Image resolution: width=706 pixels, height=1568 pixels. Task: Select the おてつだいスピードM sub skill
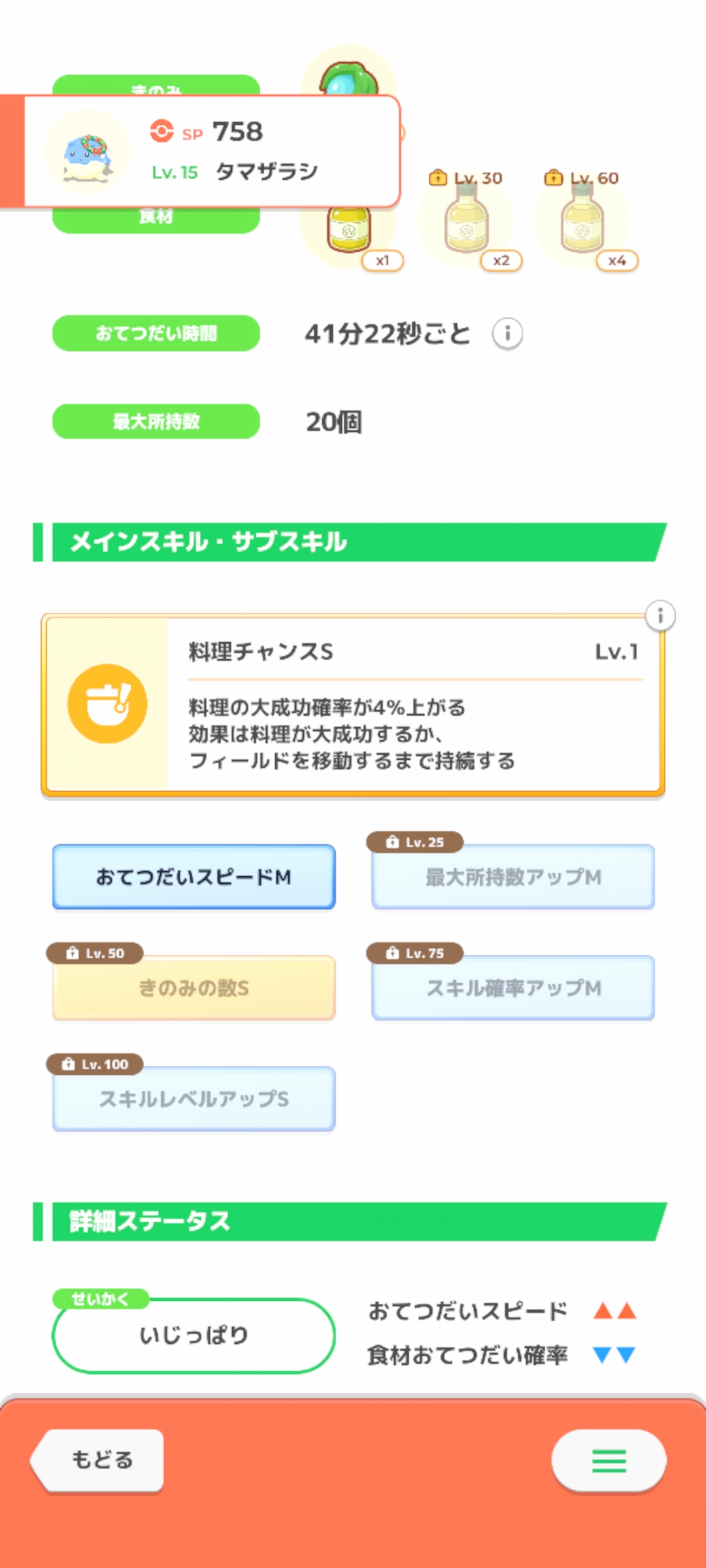pyautogui.click(x=193, y=877)
